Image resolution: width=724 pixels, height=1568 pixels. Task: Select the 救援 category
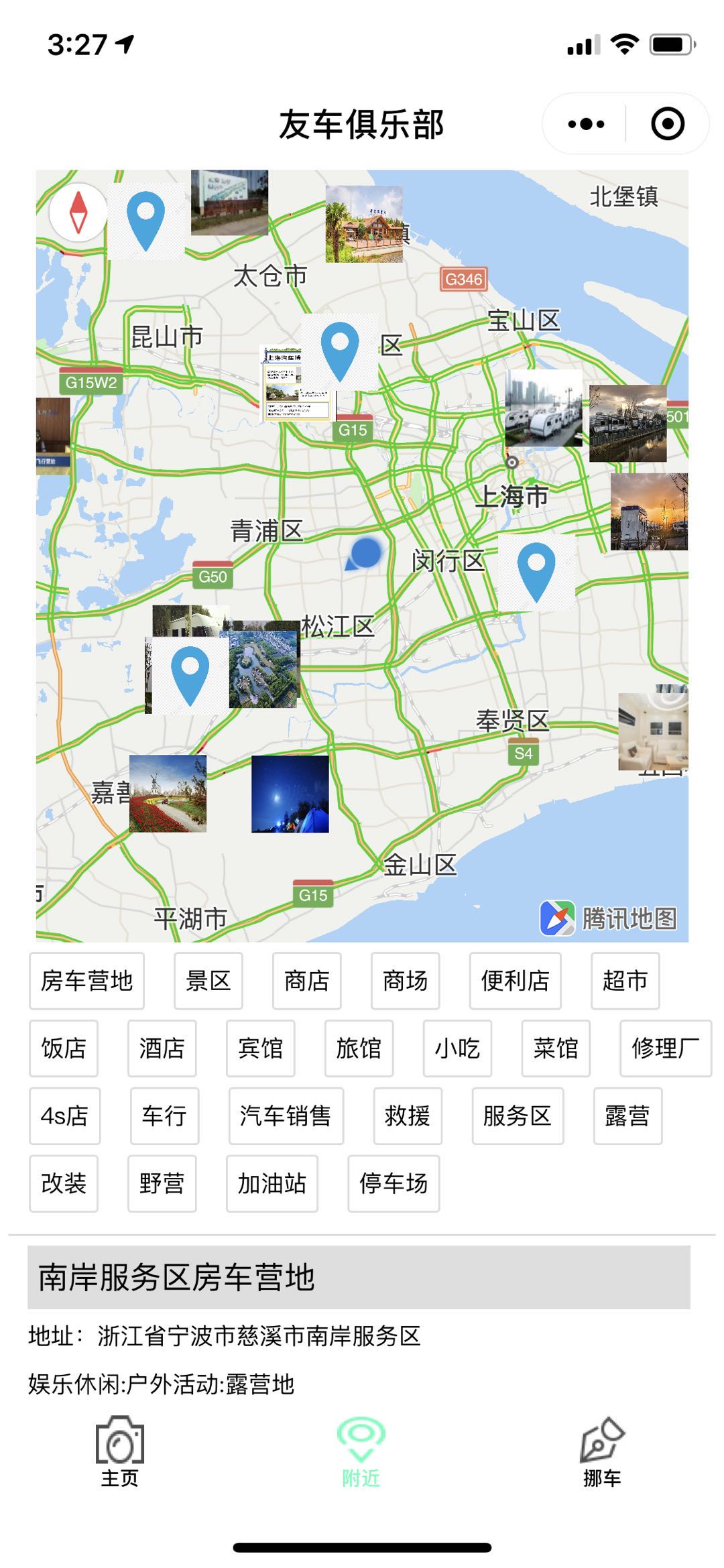[408, 1116]
